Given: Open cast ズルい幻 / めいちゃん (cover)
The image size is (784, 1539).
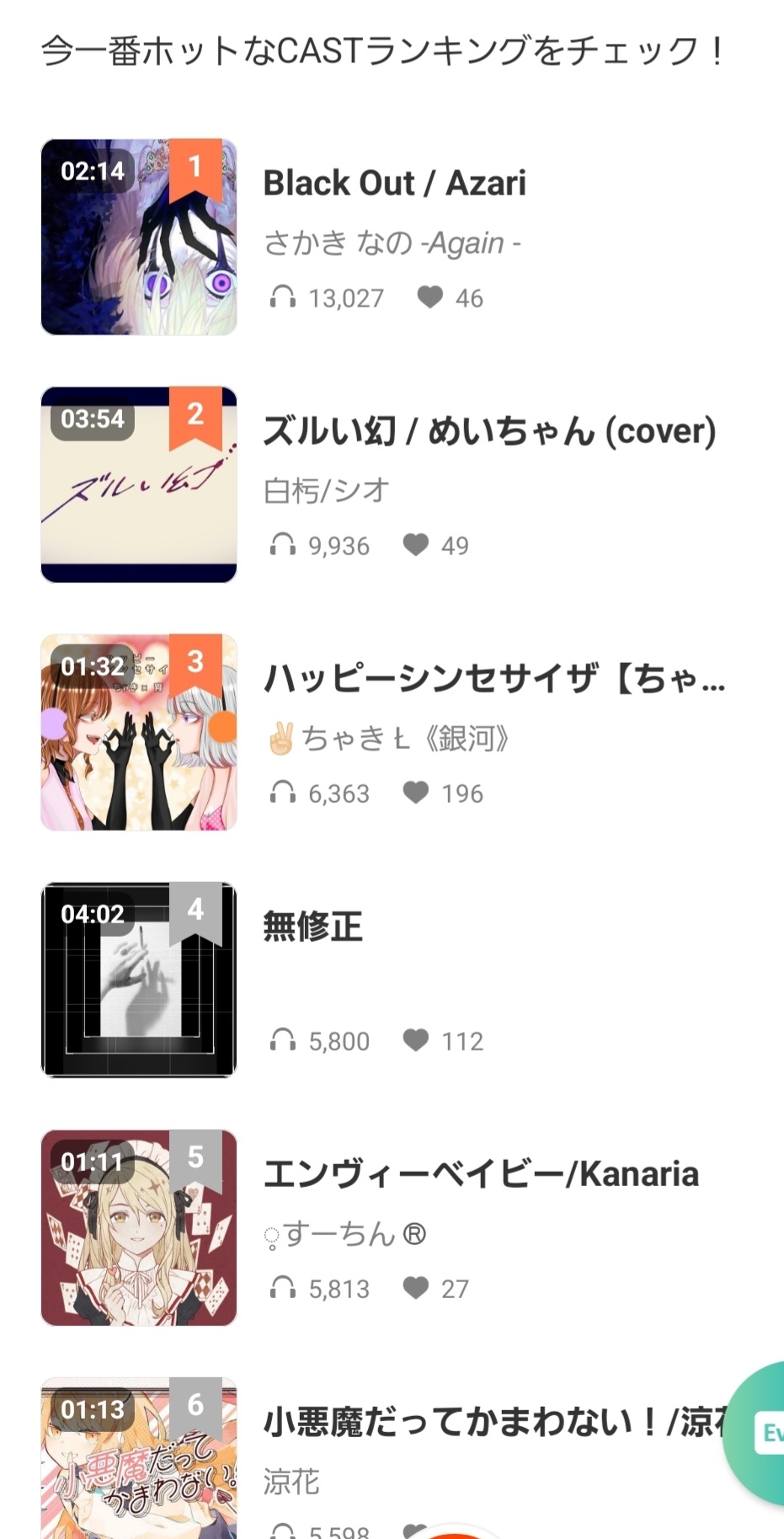Looking at the screenshot, I should [x=488, y=431].
